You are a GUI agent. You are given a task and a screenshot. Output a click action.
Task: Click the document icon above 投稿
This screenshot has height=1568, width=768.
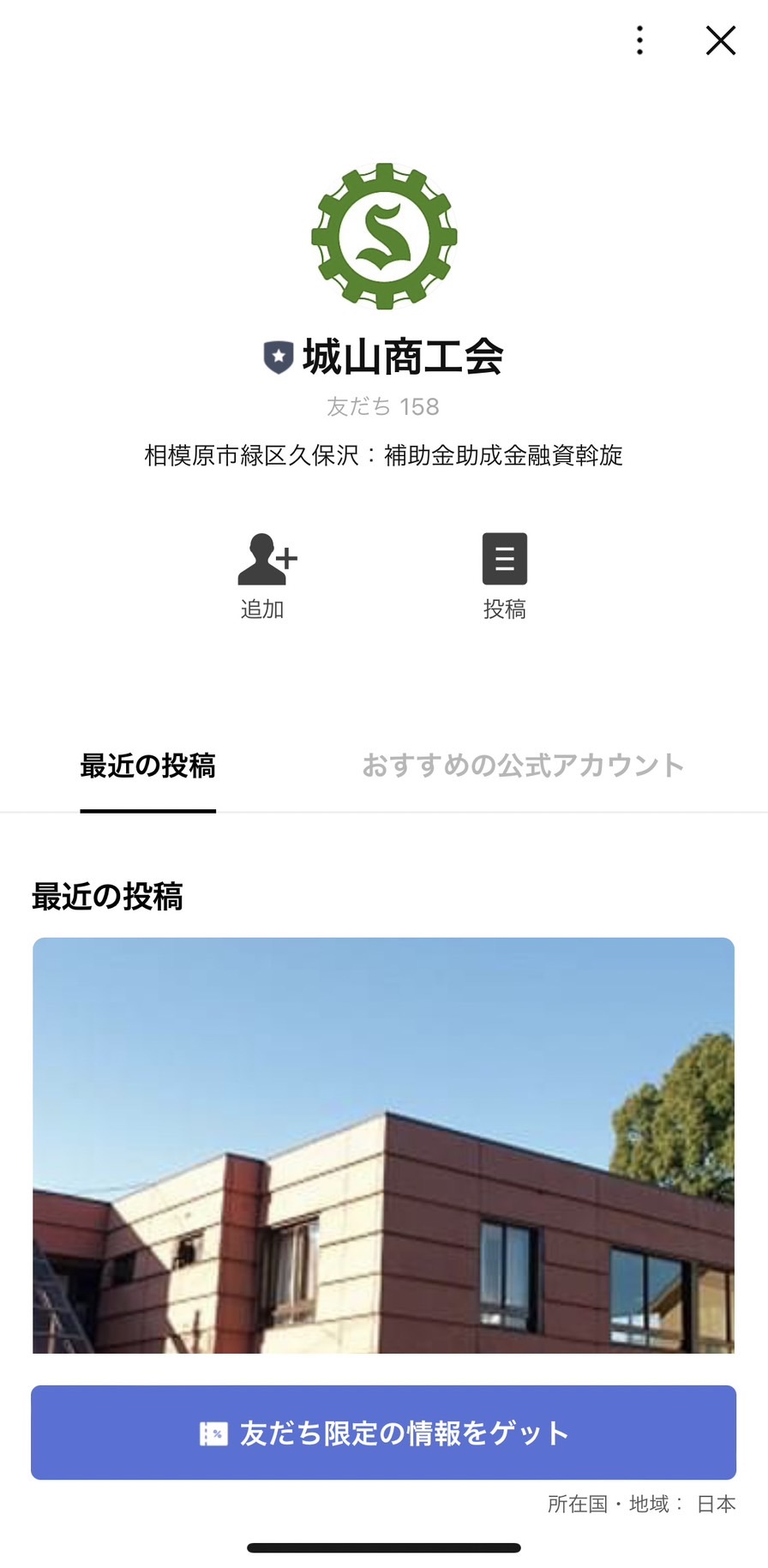click(505, 557)
